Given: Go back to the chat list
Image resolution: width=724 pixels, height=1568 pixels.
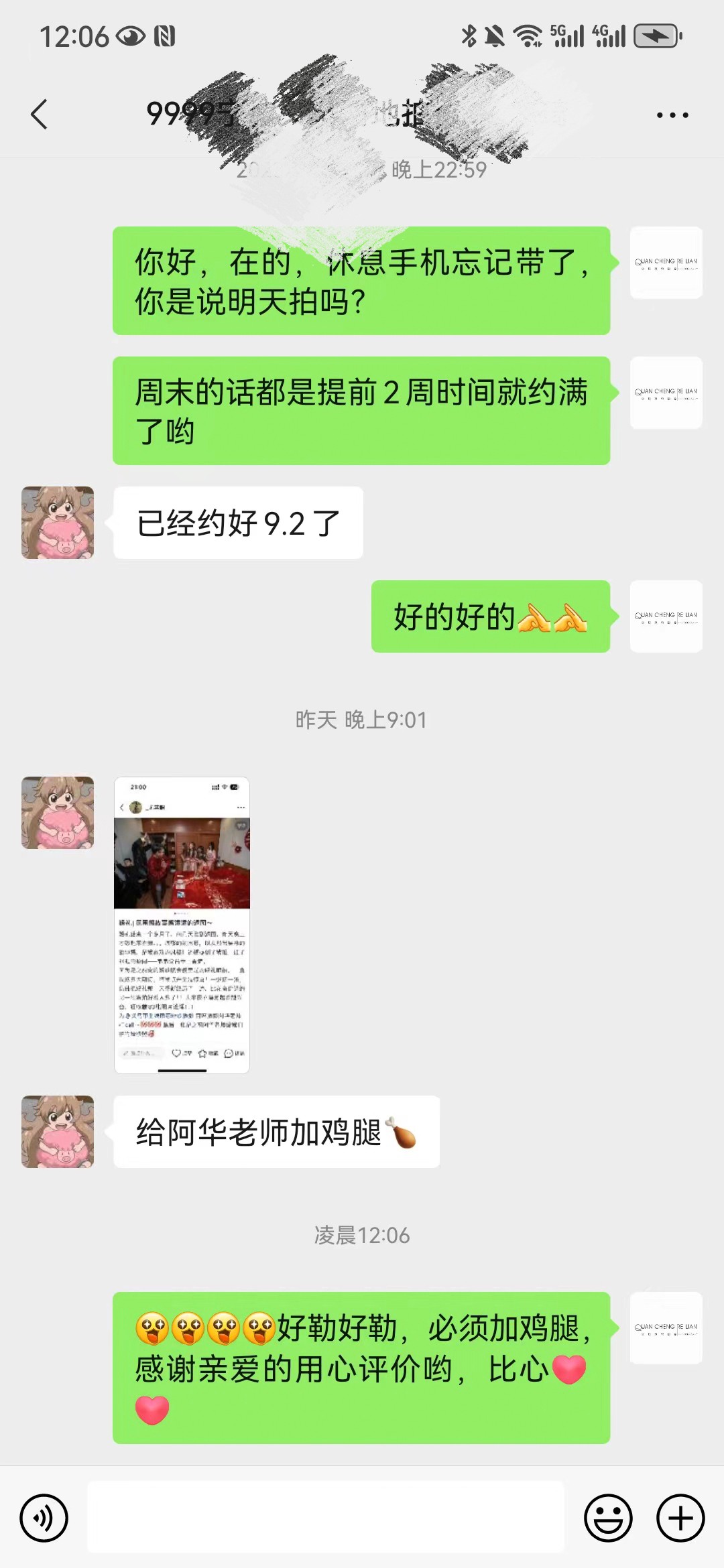Looking at the screenshot, I should 40,114.
